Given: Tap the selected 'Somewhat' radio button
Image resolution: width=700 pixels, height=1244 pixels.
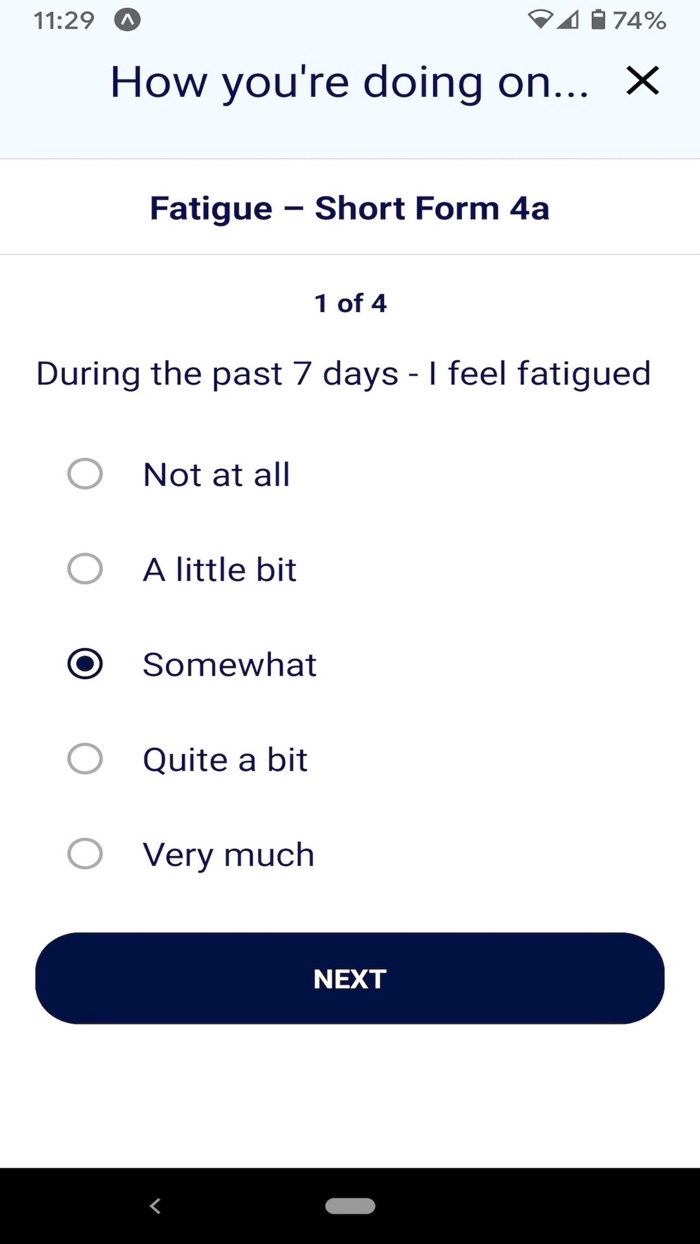Looking at the screenshot, I should click(85, 664).
